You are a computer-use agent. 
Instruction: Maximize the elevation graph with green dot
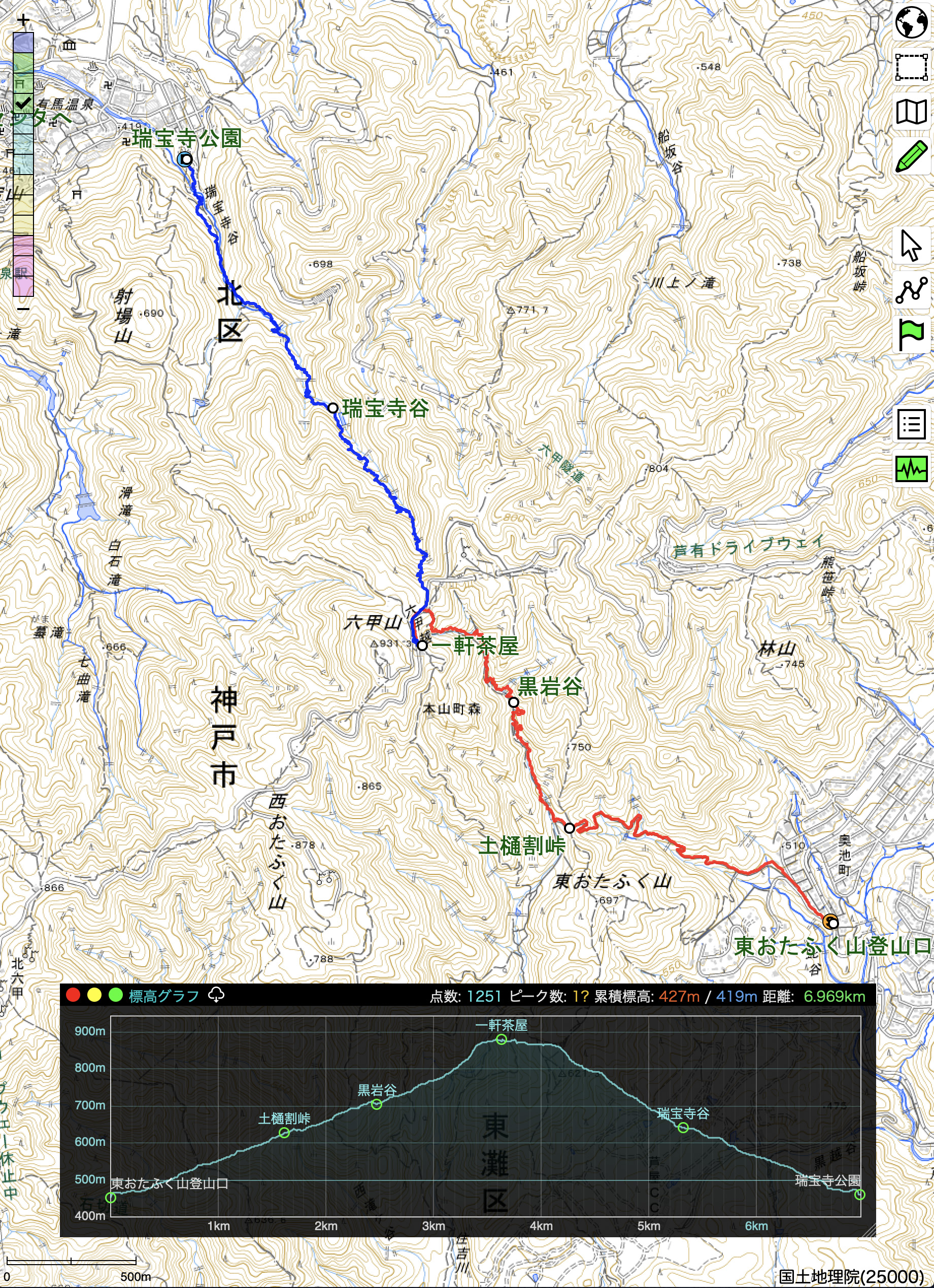116,996
